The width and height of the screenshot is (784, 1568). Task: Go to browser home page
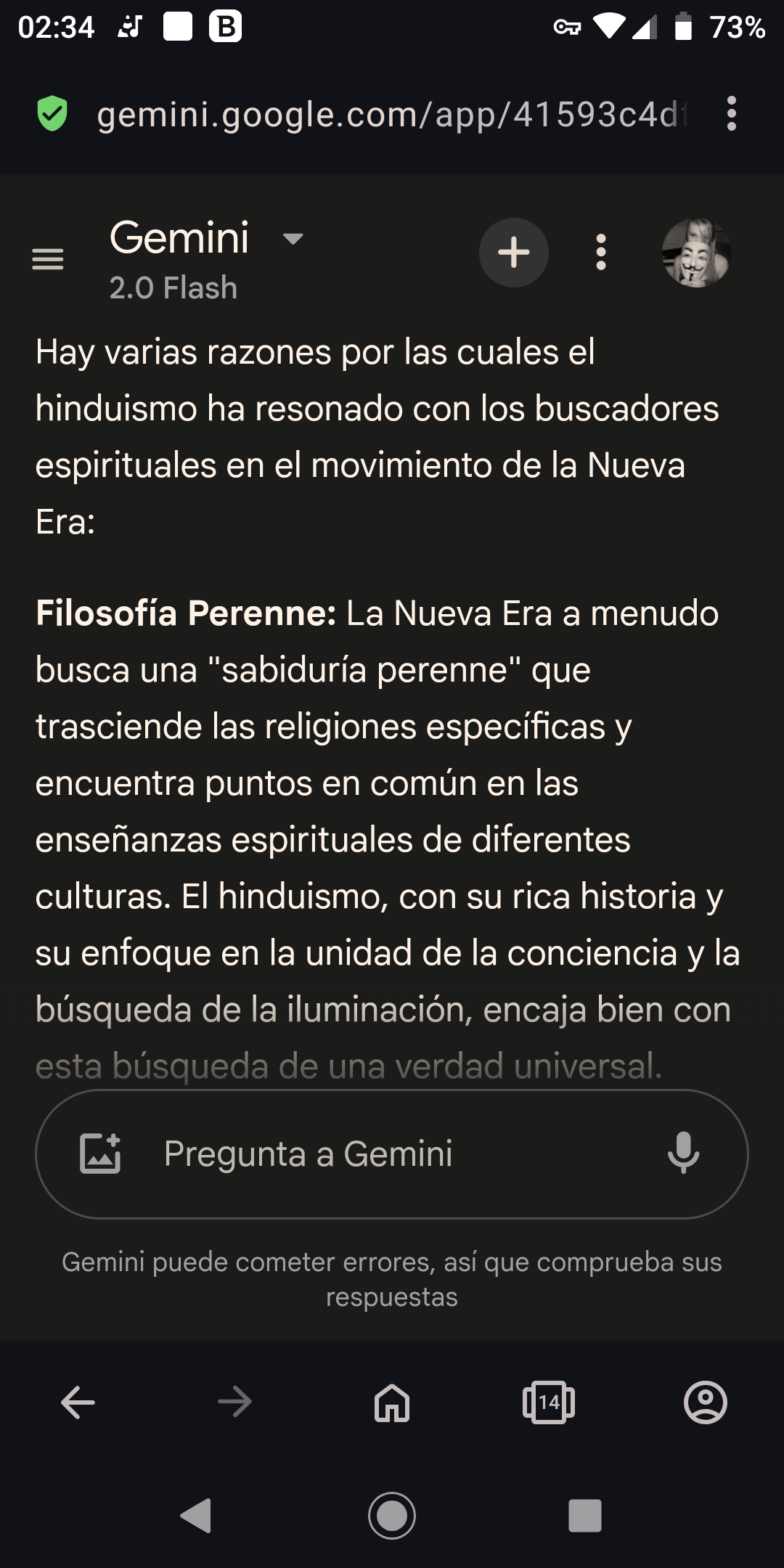pyautogui.click(x=392, y=1402)
